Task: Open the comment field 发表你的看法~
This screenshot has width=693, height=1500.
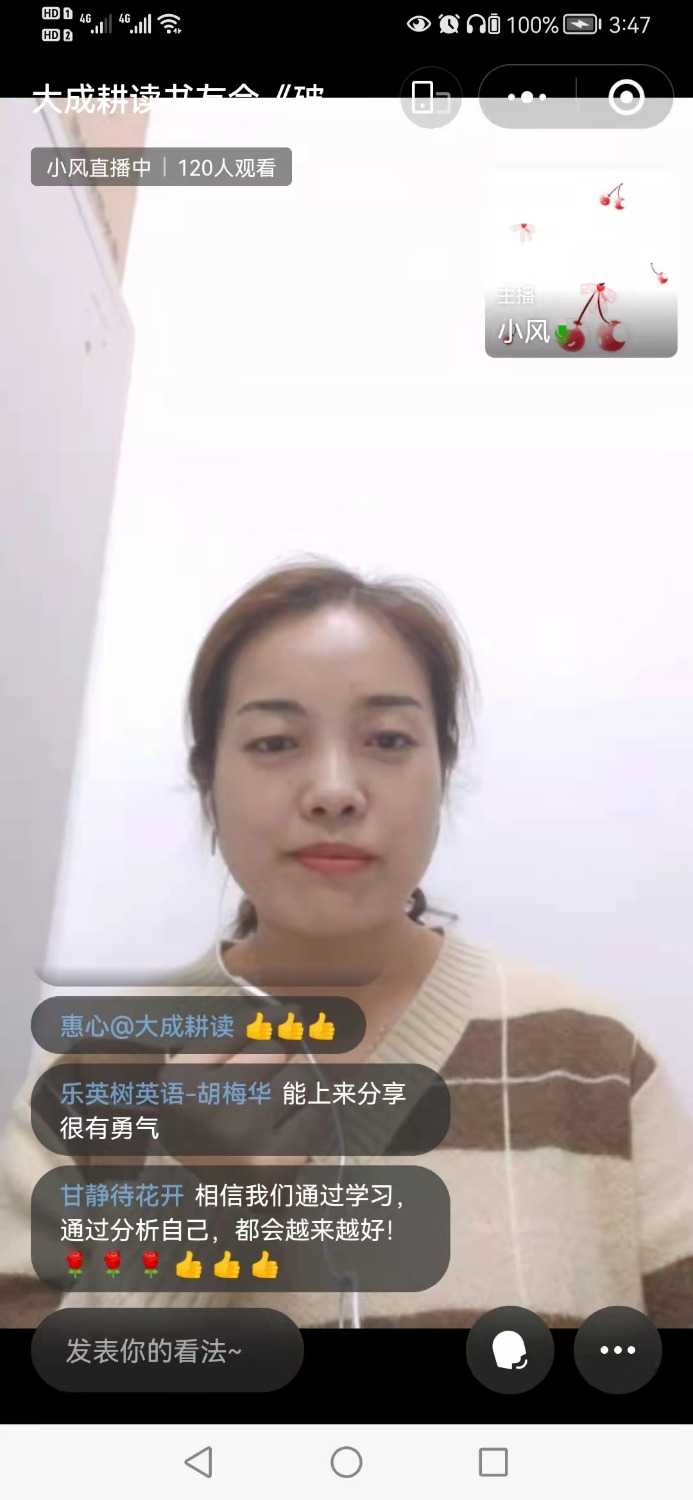Action: pos(167,1351)
